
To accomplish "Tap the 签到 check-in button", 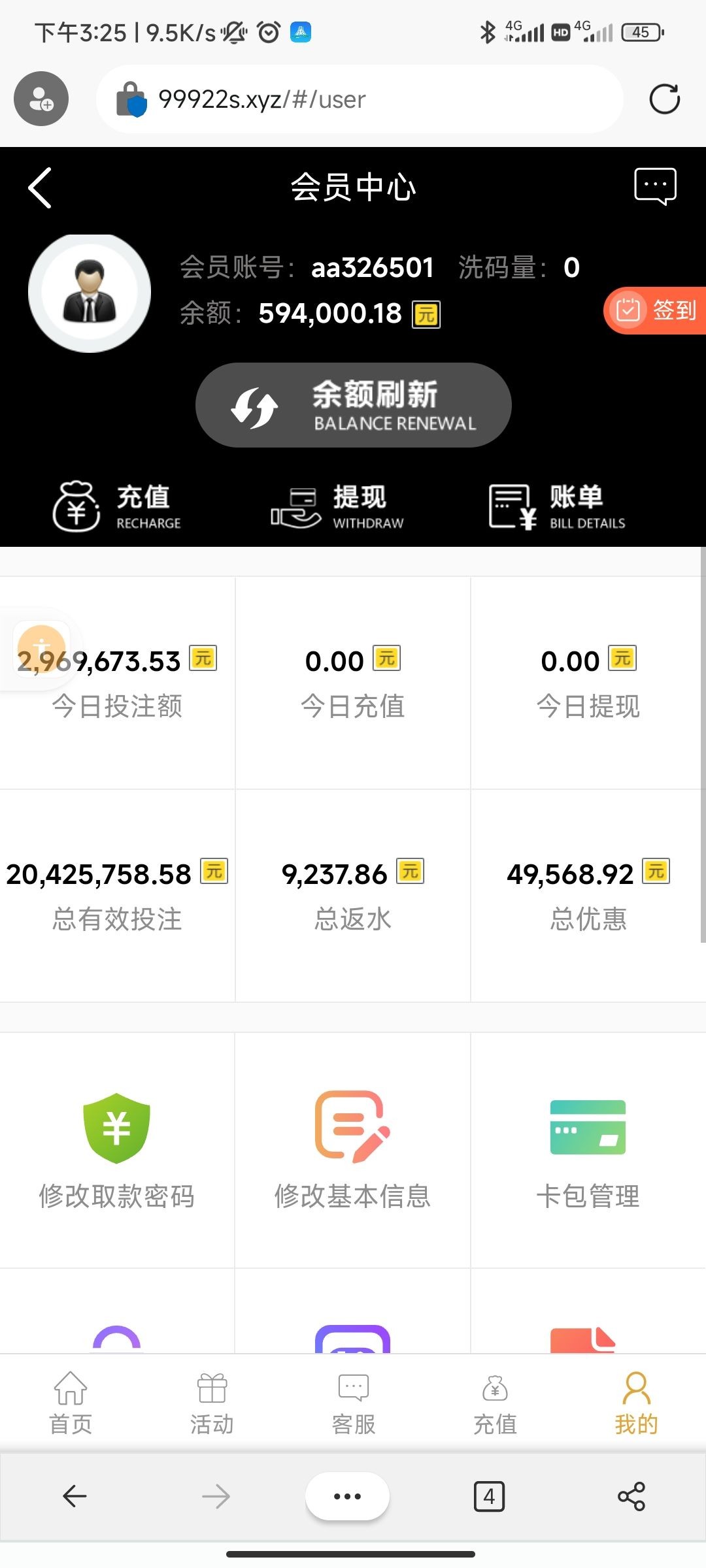I will tap(656, 310).
